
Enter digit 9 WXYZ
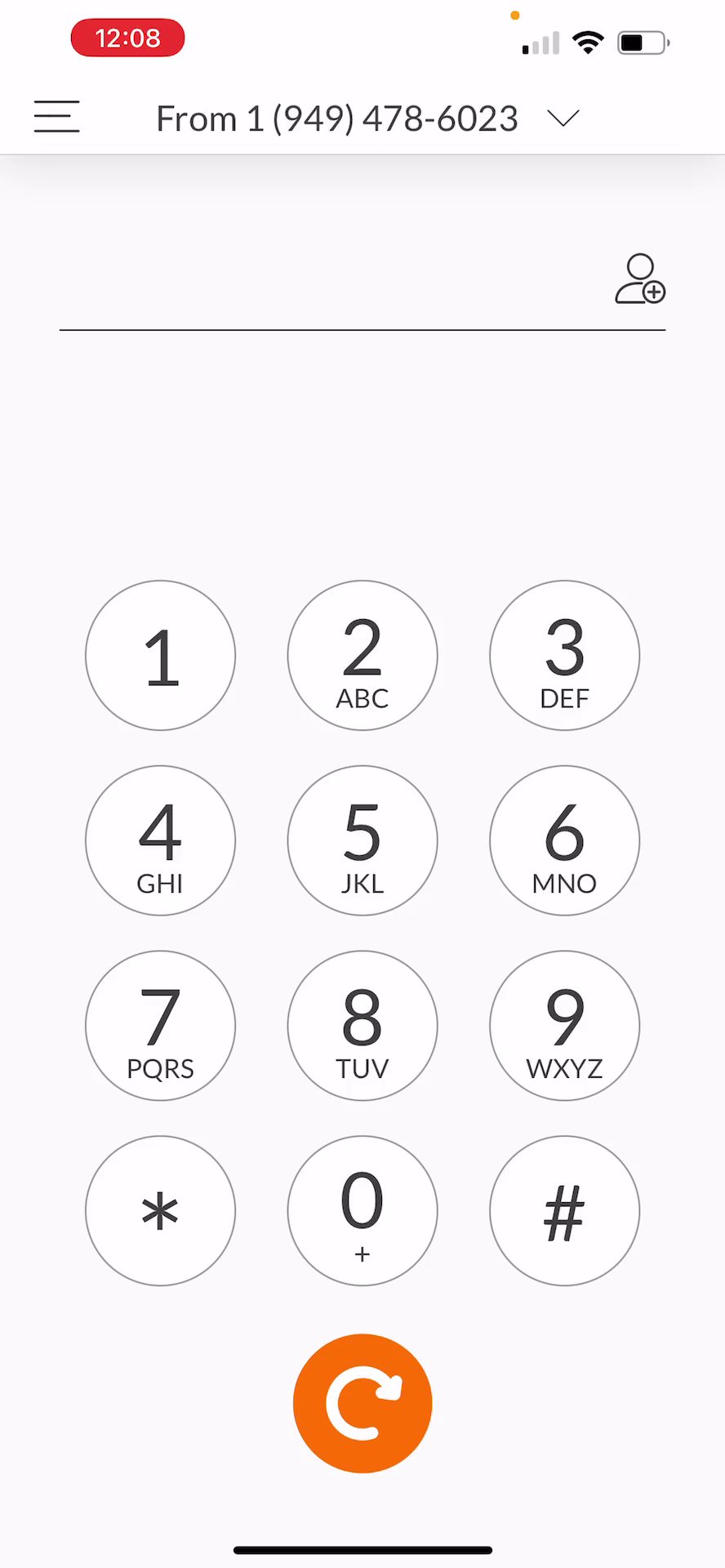(x=564, y=1026)
